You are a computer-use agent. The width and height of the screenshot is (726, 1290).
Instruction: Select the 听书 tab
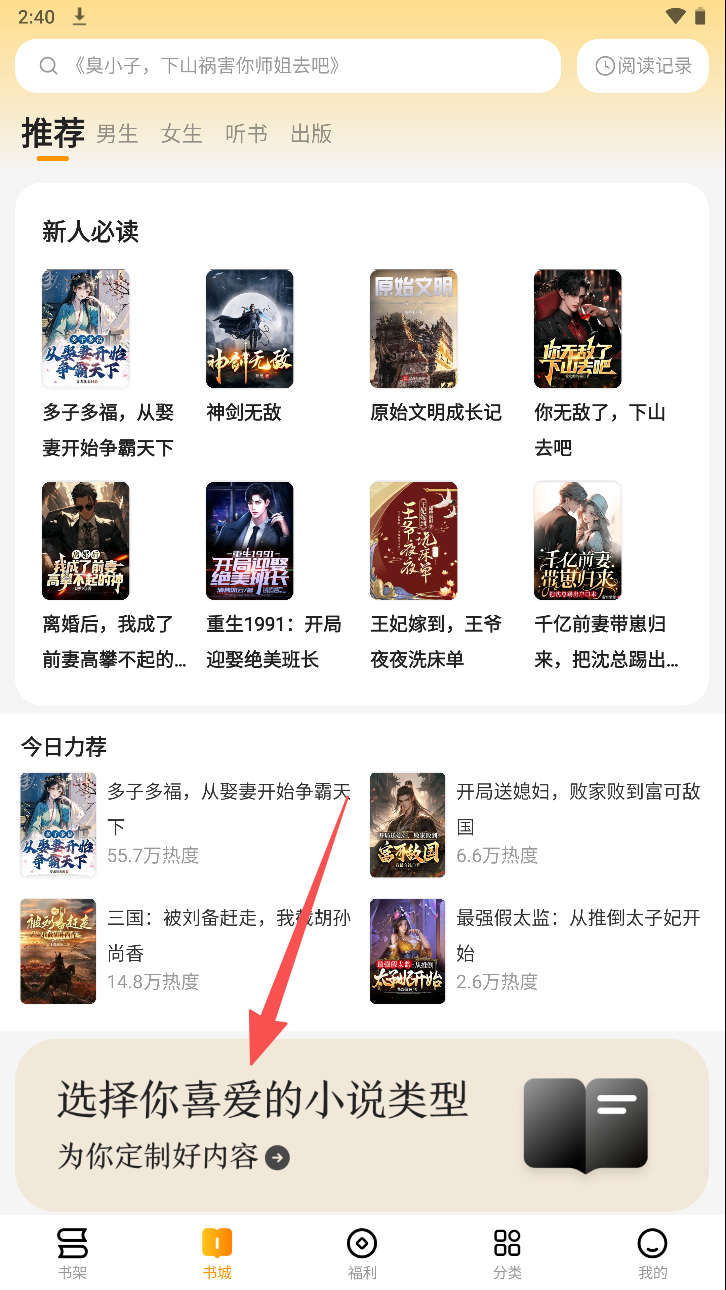point(246,134)
